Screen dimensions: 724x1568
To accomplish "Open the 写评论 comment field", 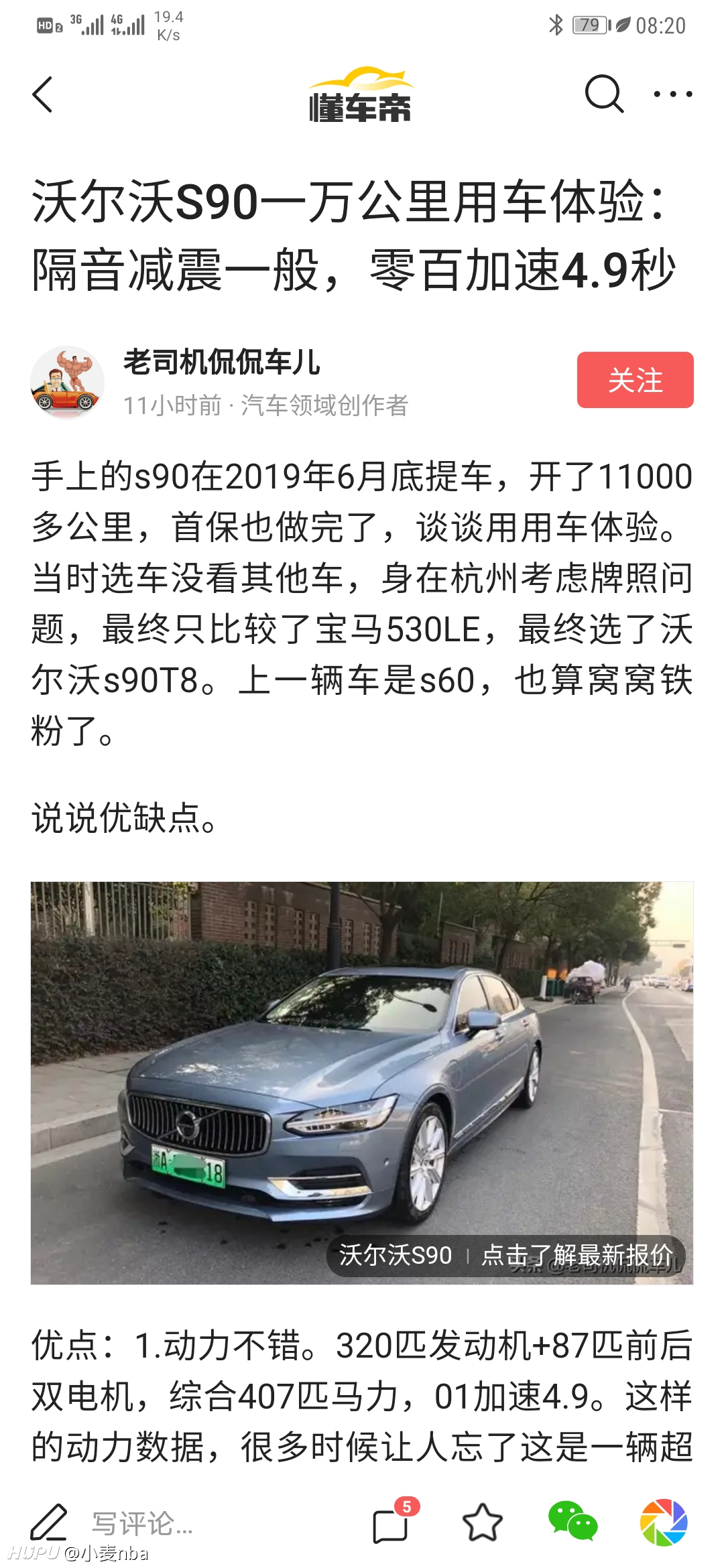I will [x=142, y=1522].
